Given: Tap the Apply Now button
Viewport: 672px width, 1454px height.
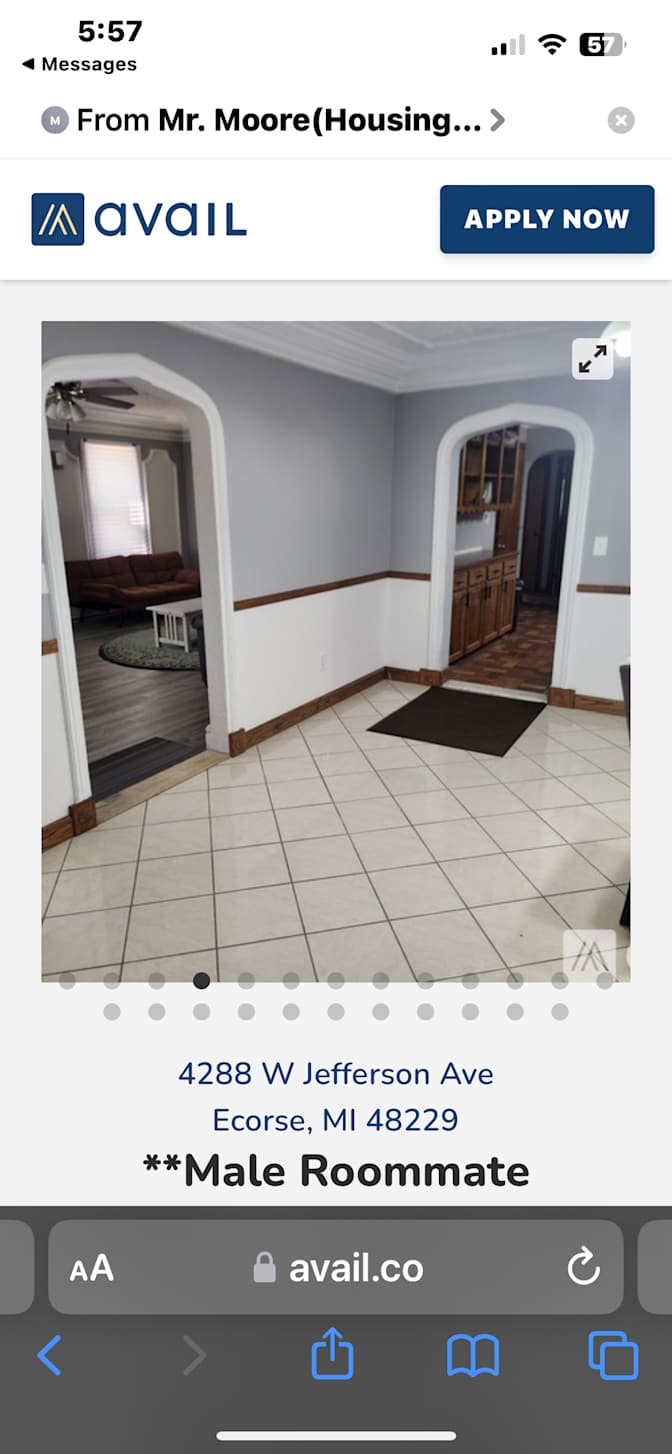Looking at the screenshot, I should coord(547,219).
